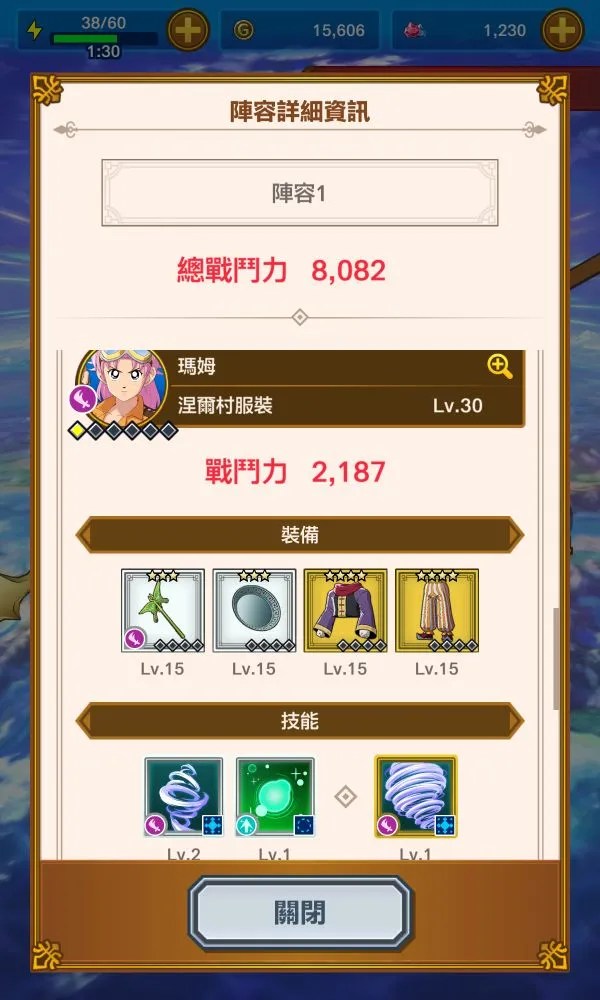600x1000 pixels.
Task: Open the striped pants equipment
Action: 437,610
